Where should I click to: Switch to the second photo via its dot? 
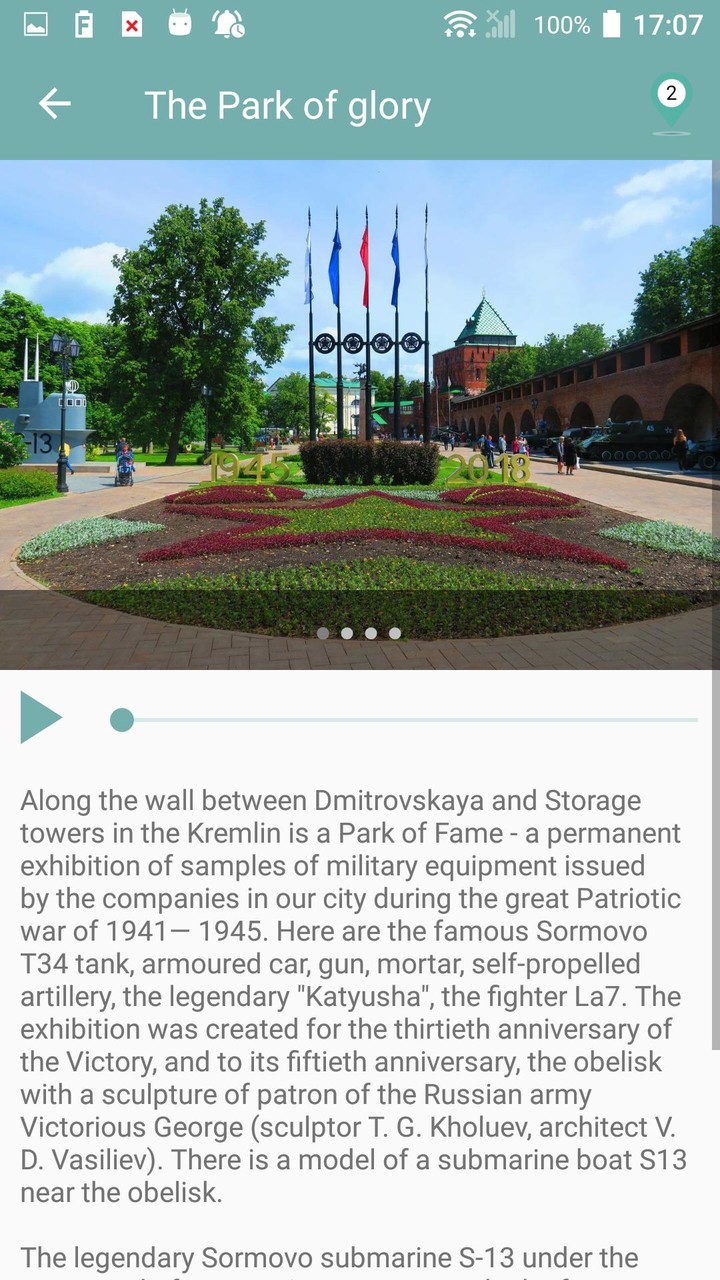[x=346, y=633]
